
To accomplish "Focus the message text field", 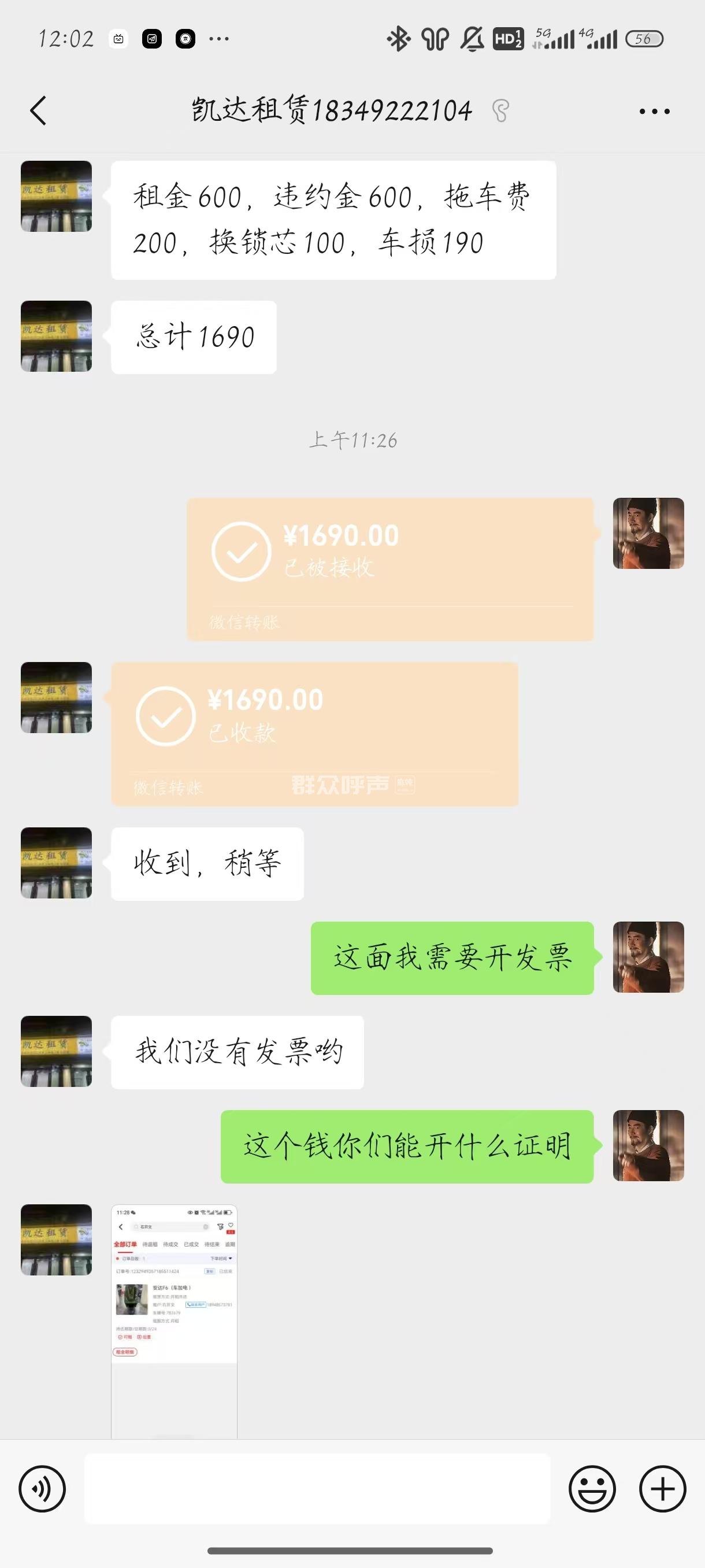I will coord(316,1489).
